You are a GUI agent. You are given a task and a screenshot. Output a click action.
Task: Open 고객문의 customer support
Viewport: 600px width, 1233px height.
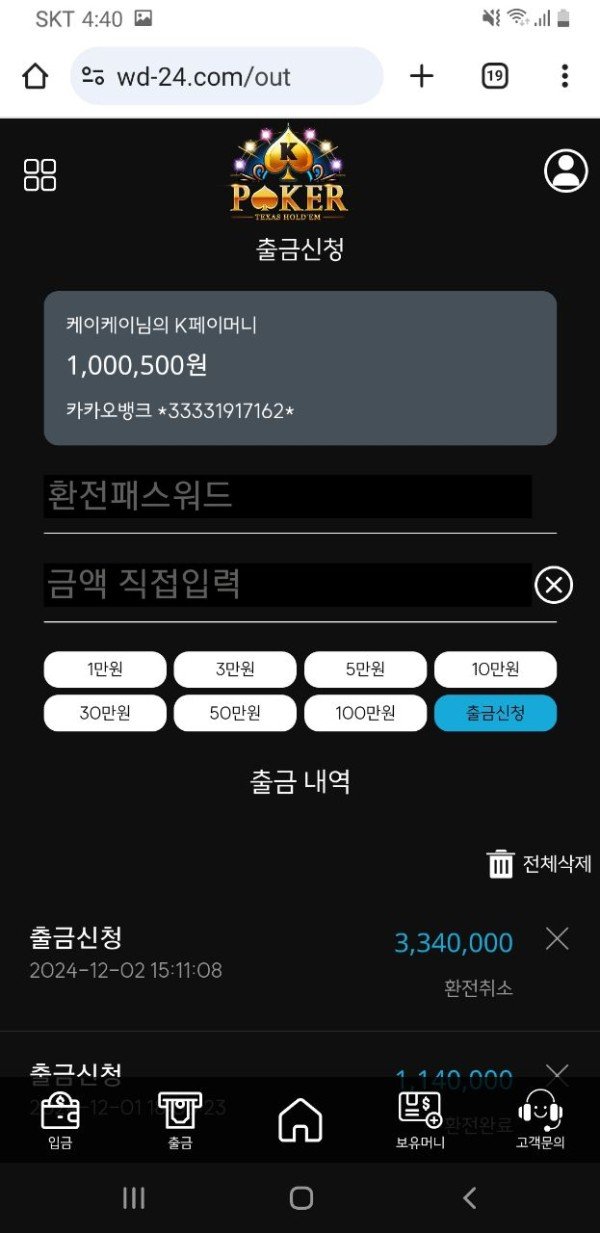pos(541,1120)
